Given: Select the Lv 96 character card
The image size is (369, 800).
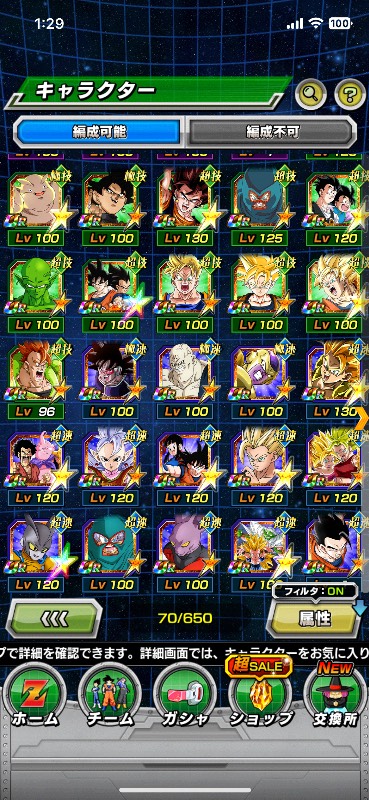Looking at the screenshot, I should (37, 382).
